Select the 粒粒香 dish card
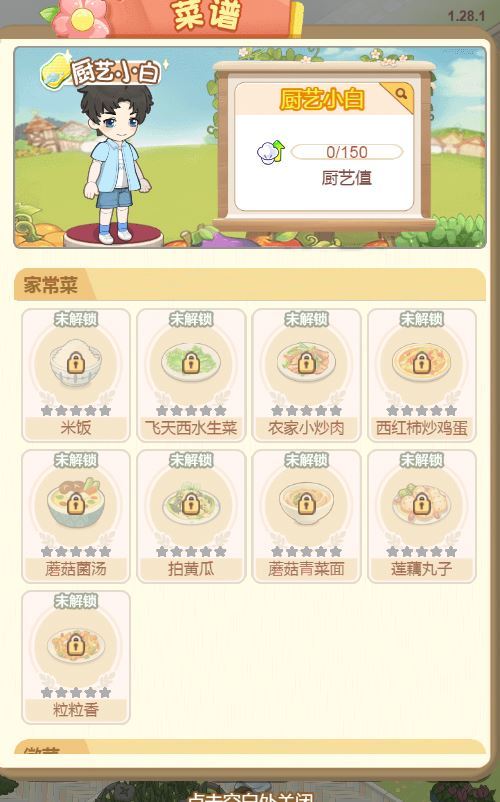The height and width of the screenshot is (802, 500). [x=76, y=657]
